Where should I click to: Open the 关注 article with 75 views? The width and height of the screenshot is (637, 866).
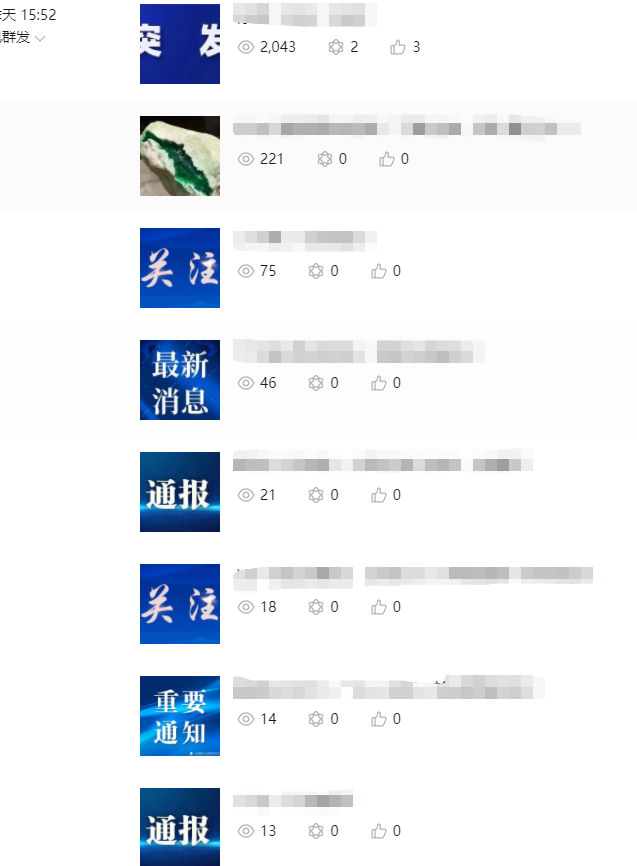[180, 268]
